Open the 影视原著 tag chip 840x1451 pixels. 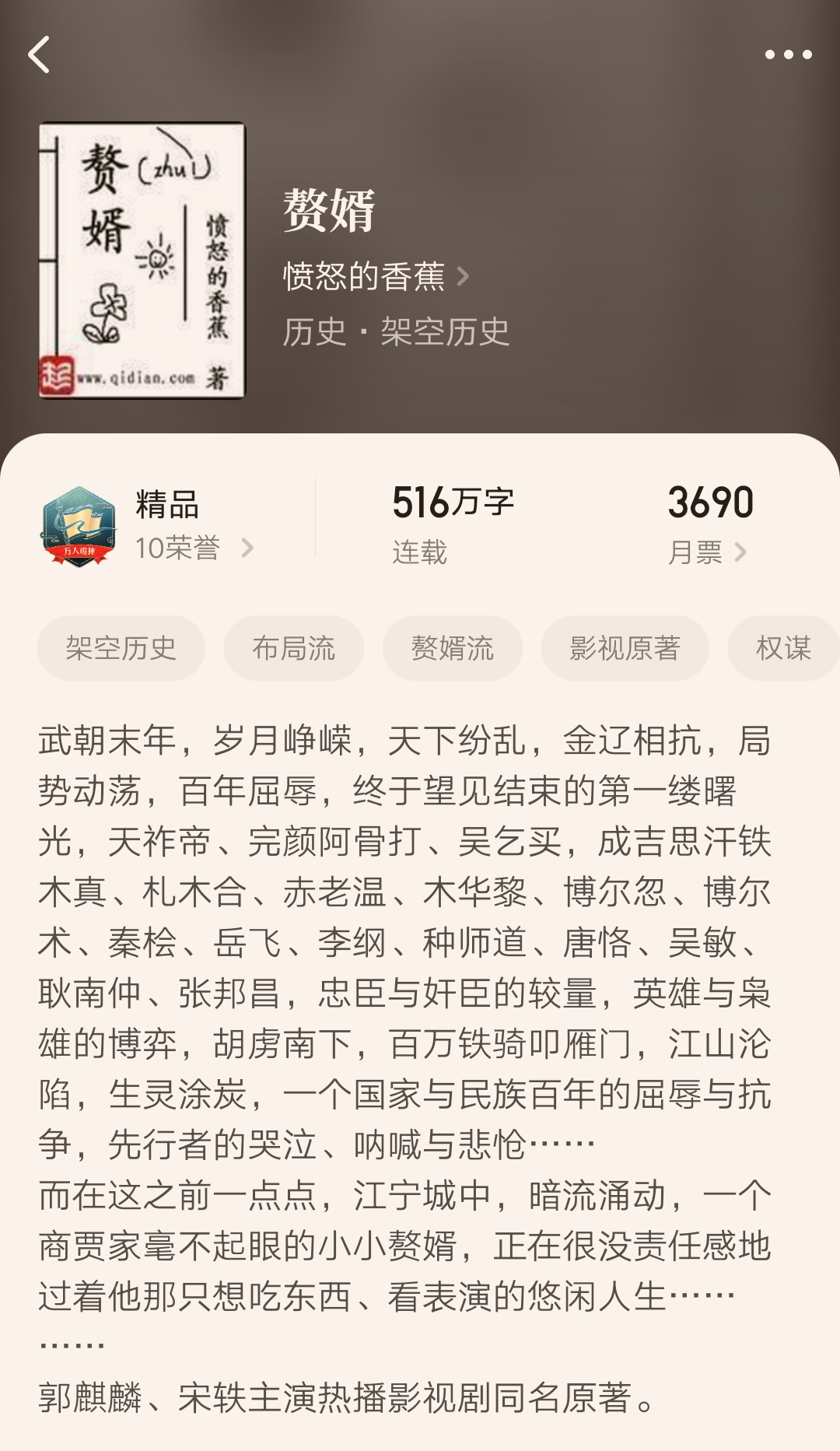[x=625, y=648]
